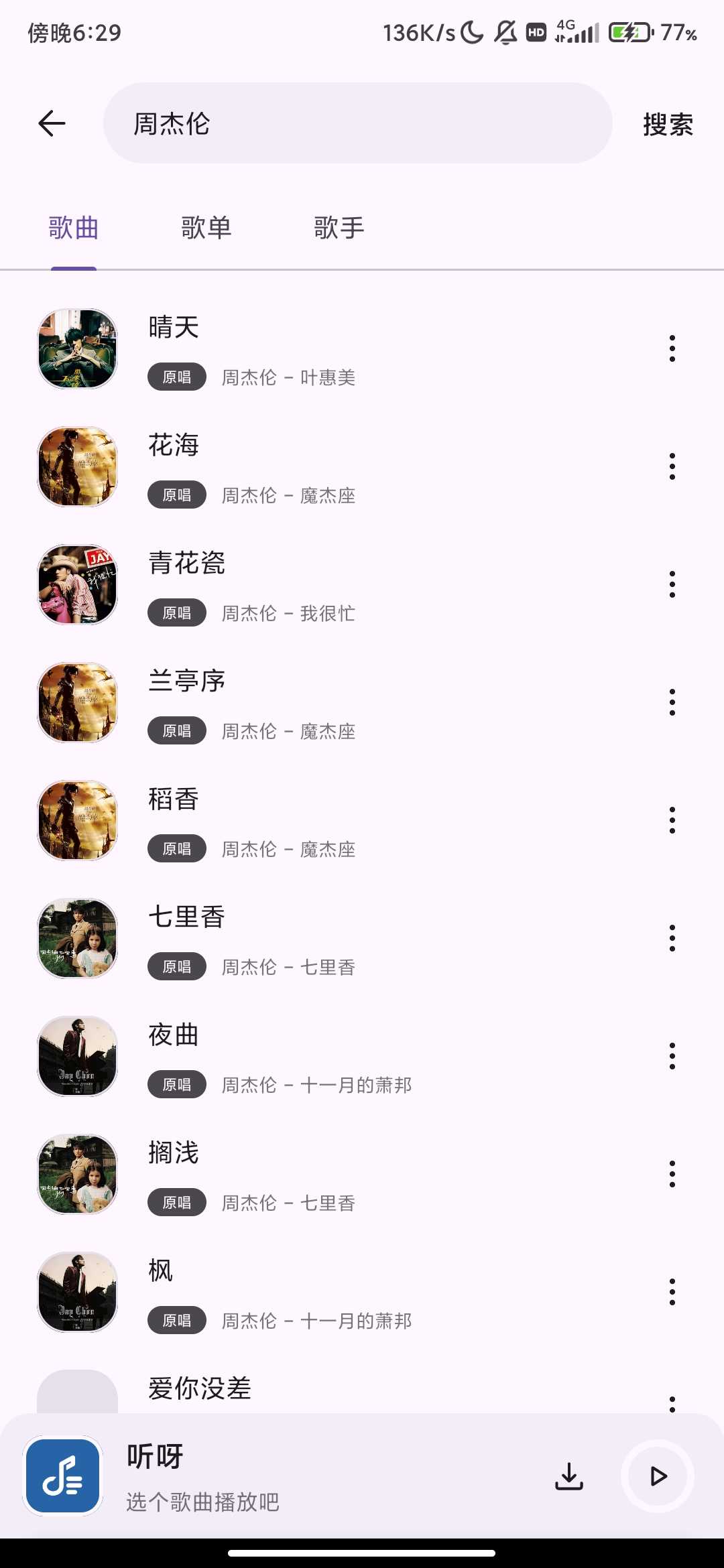This screenshot has height=1568, width=724.
Task: Open more options for 搁浅
Action: [672, 1175]
